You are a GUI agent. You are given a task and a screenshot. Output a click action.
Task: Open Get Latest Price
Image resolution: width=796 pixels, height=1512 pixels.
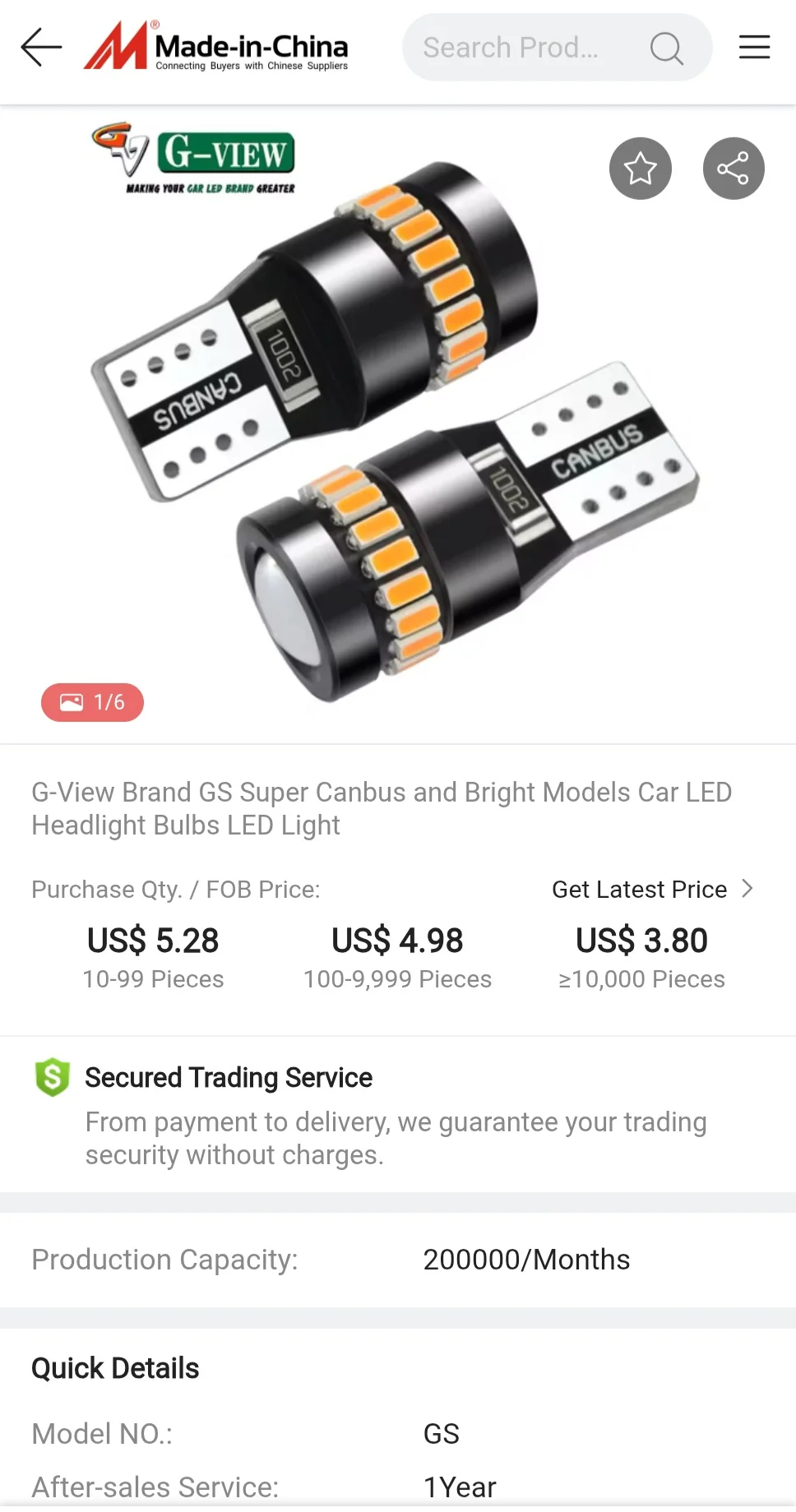pyautogui.click(x=651, y=889)
